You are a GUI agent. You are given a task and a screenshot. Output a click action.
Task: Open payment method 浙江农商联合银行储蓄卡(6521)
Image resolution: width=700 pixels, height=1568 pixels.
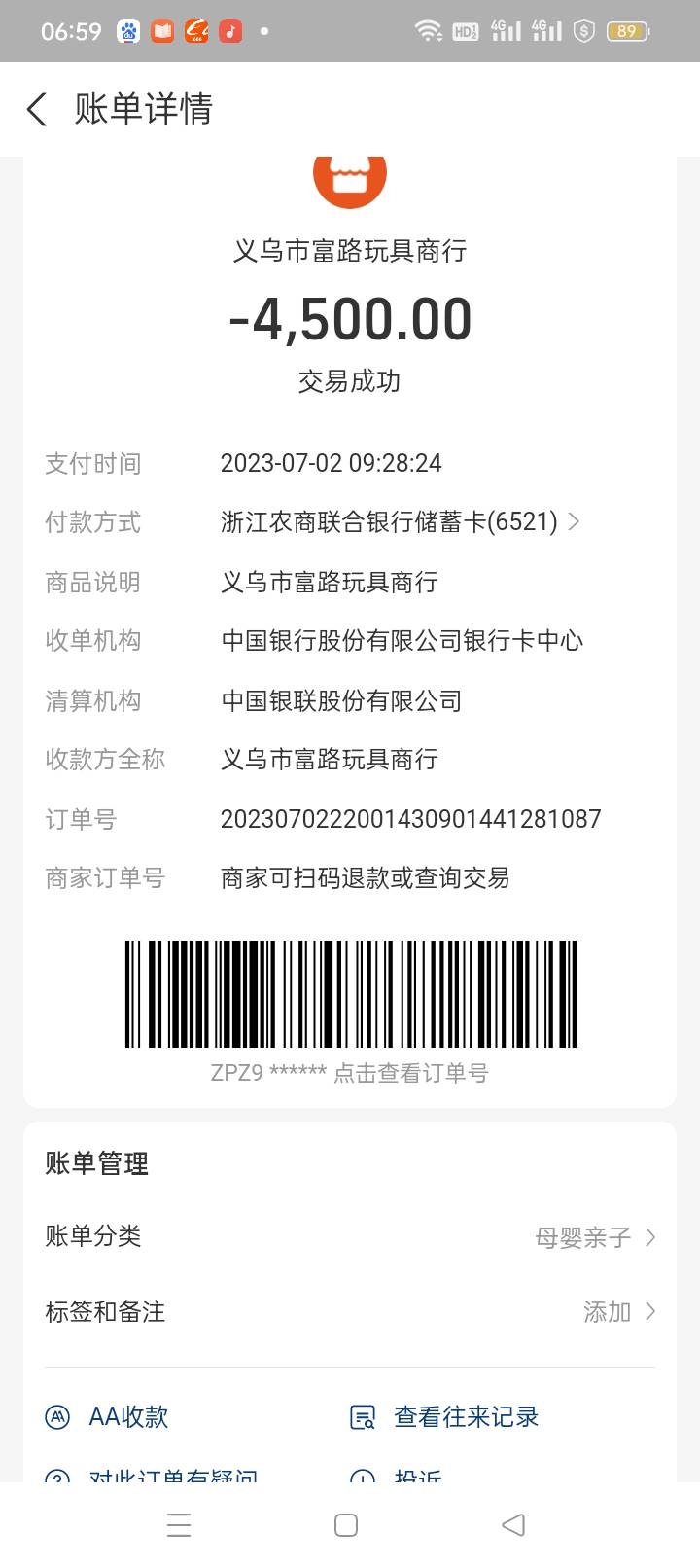[x=401, y=522]
